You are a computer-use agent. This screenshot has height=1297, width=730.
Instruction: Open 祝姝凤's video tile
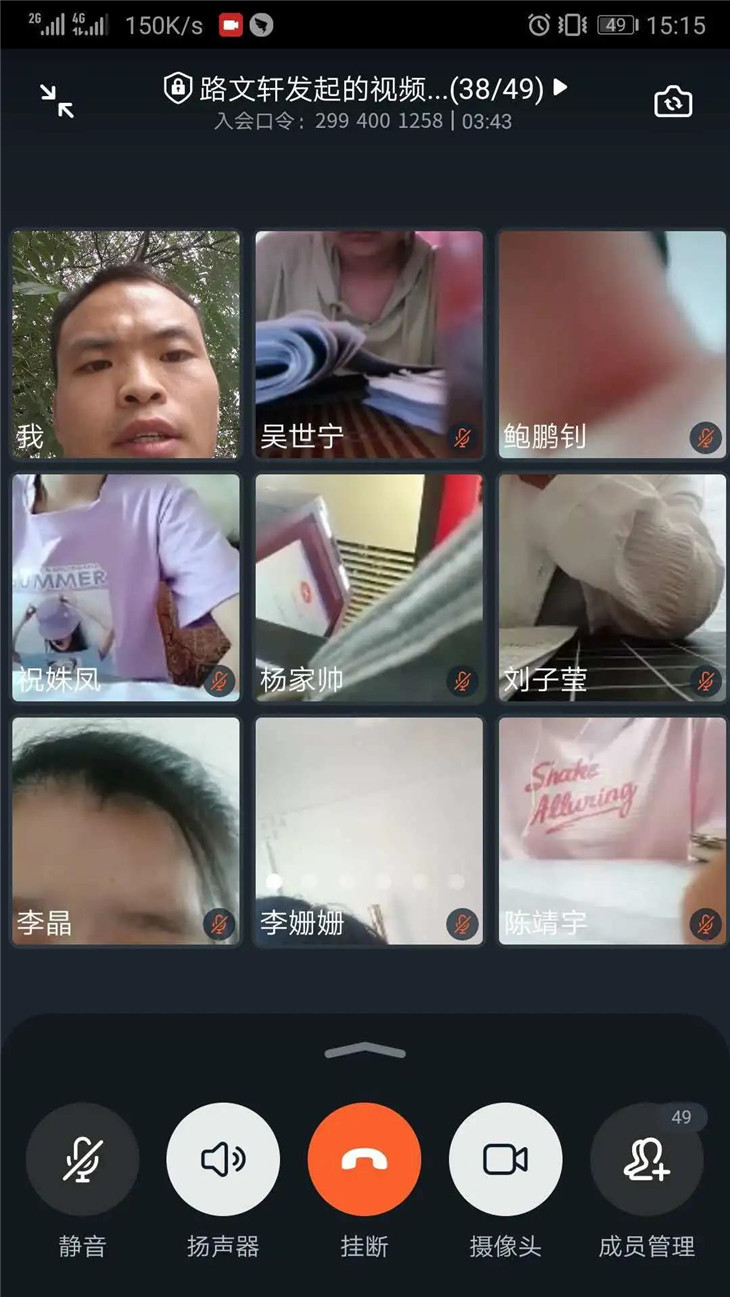126,588
